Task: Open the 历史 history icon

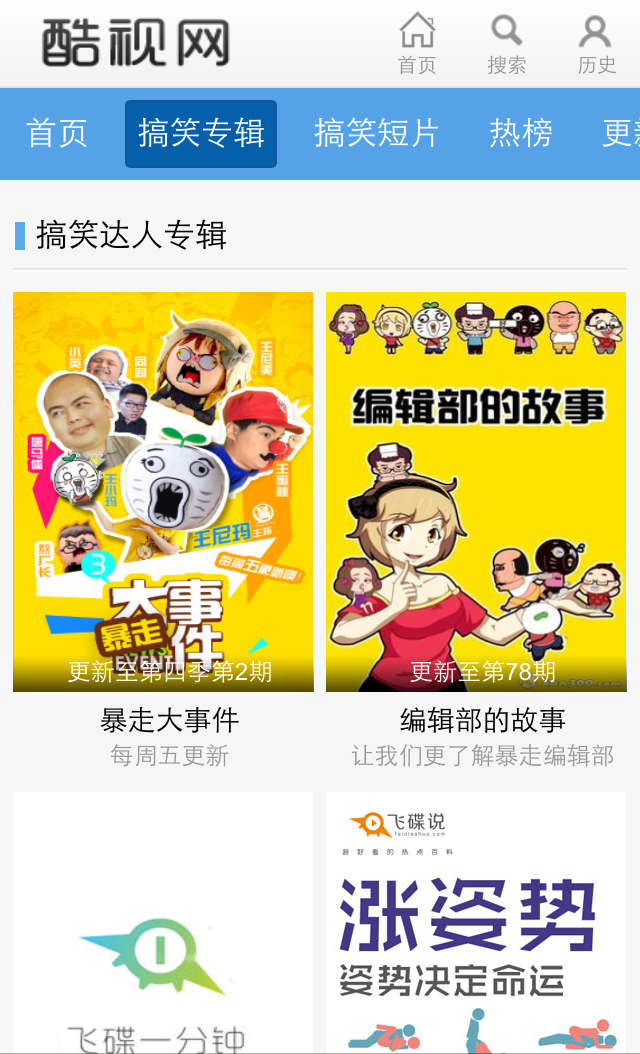Action: pyautogui.click(x=596, y=44)
